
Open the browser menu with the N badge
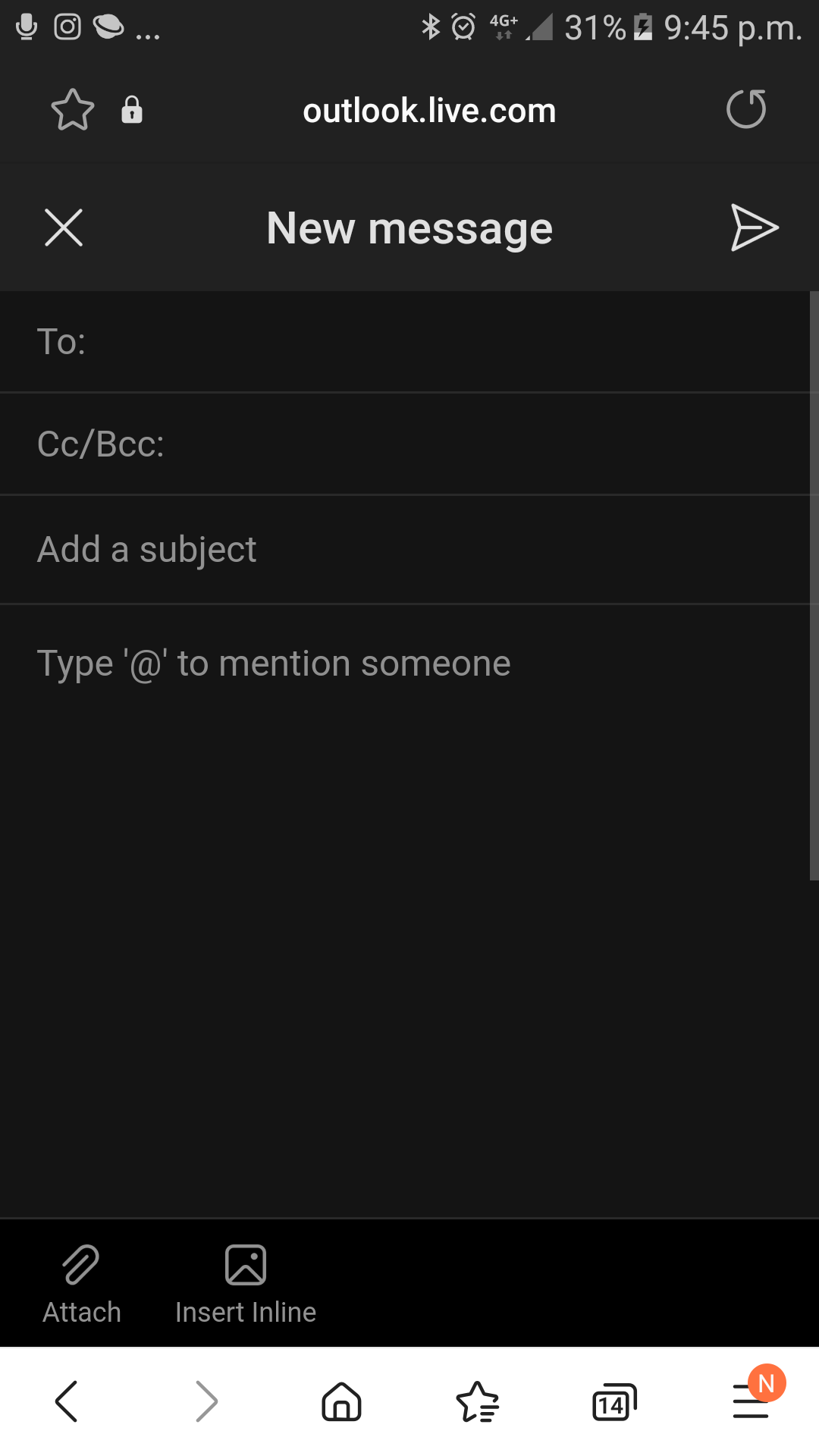749,1401
